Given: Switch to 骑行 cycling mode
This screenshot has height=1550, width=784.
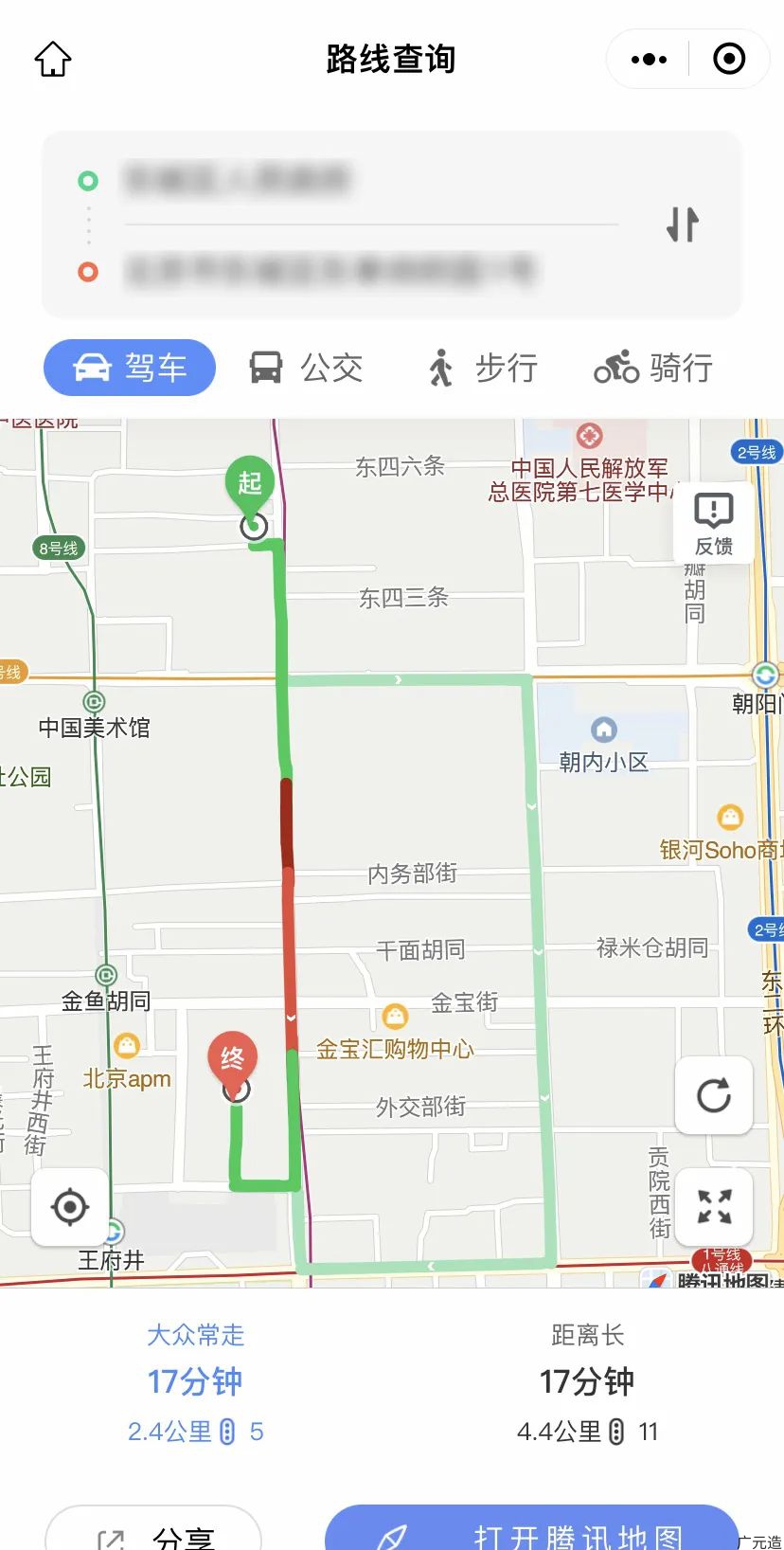Looking at the screenshot, I should (653, 368).
